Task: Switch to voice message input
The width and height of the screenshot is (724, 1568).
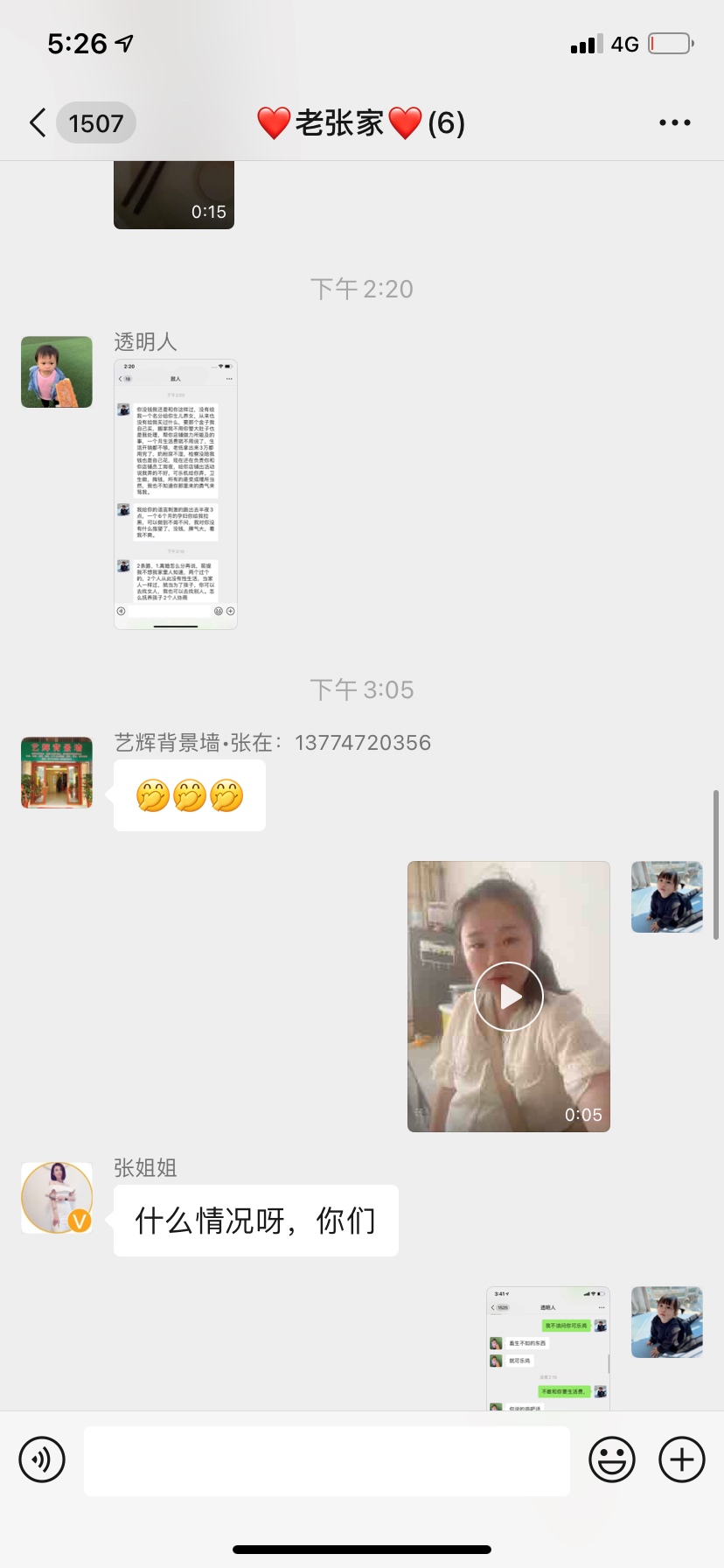Action: pyautogui.click(x=42, y=1459)
